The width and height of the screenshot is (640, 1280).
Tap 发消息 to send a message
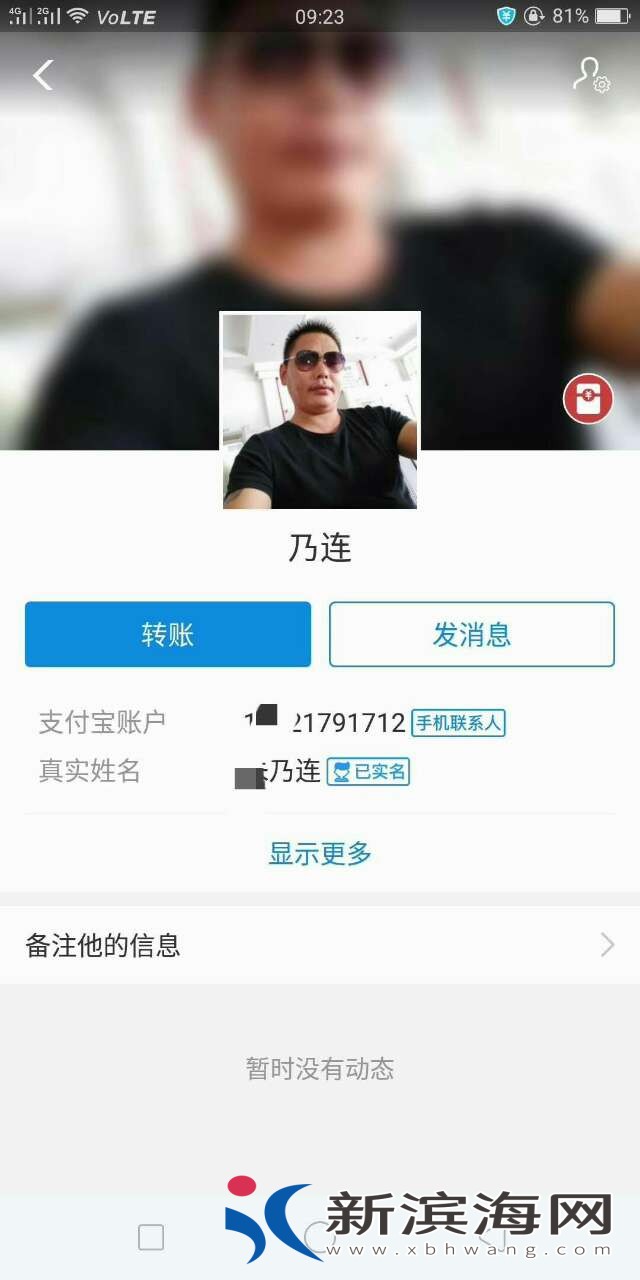pyautogui.click(x=471, y=634)
